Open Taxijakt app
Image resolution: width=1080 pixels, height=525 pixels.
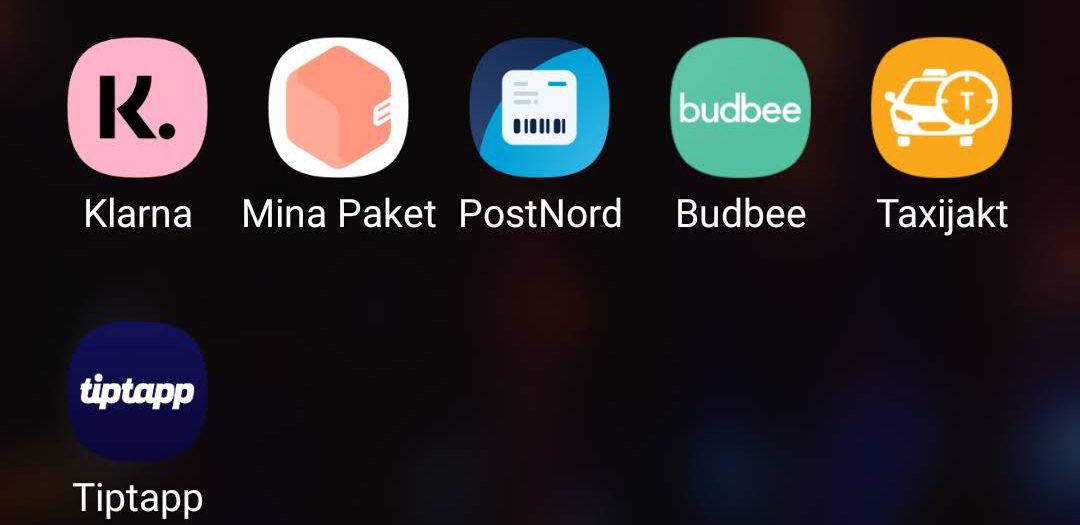pyautogui.click(x=942, y=108)
